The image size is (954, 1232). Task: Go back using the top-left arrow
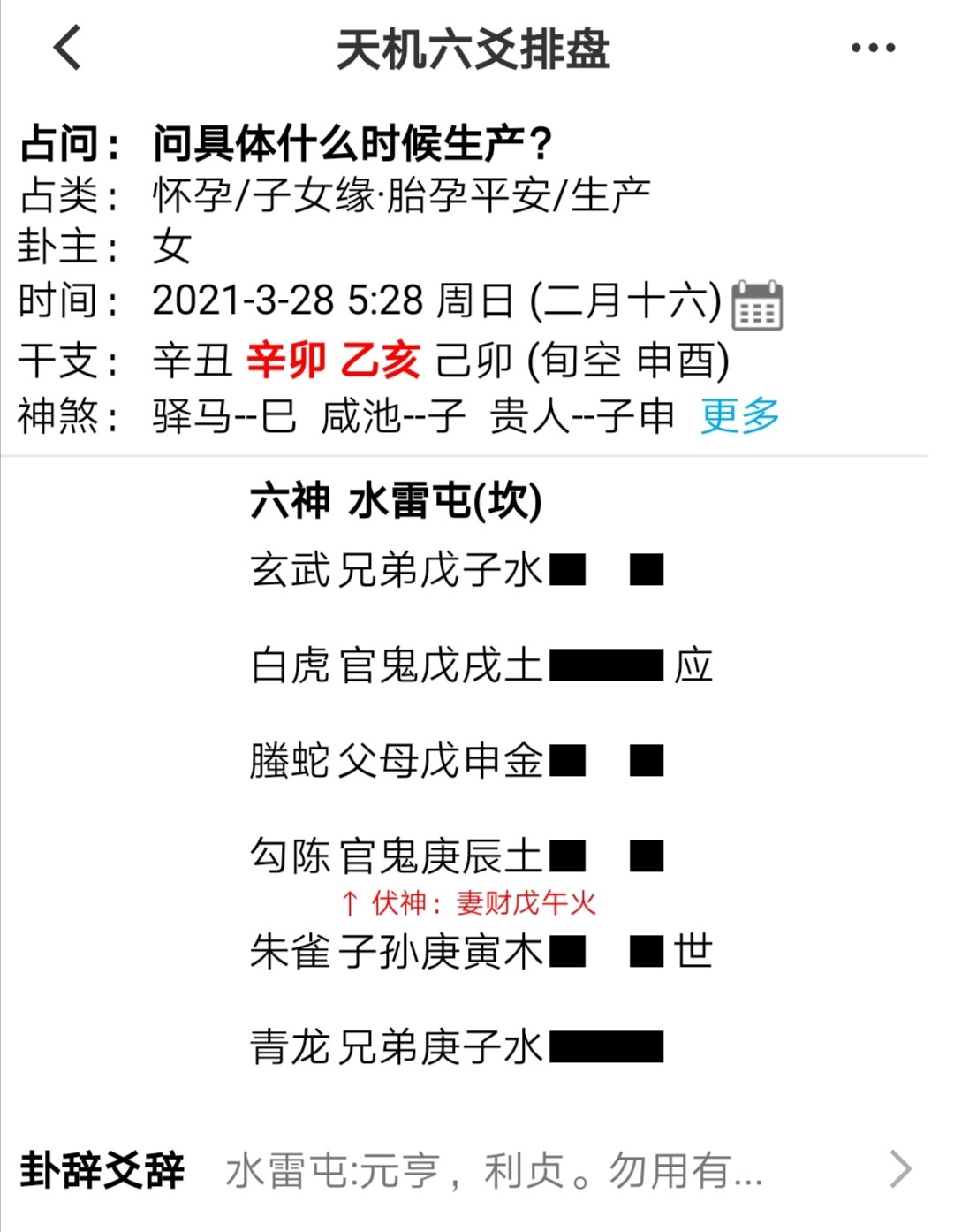[x=68, y=48]
